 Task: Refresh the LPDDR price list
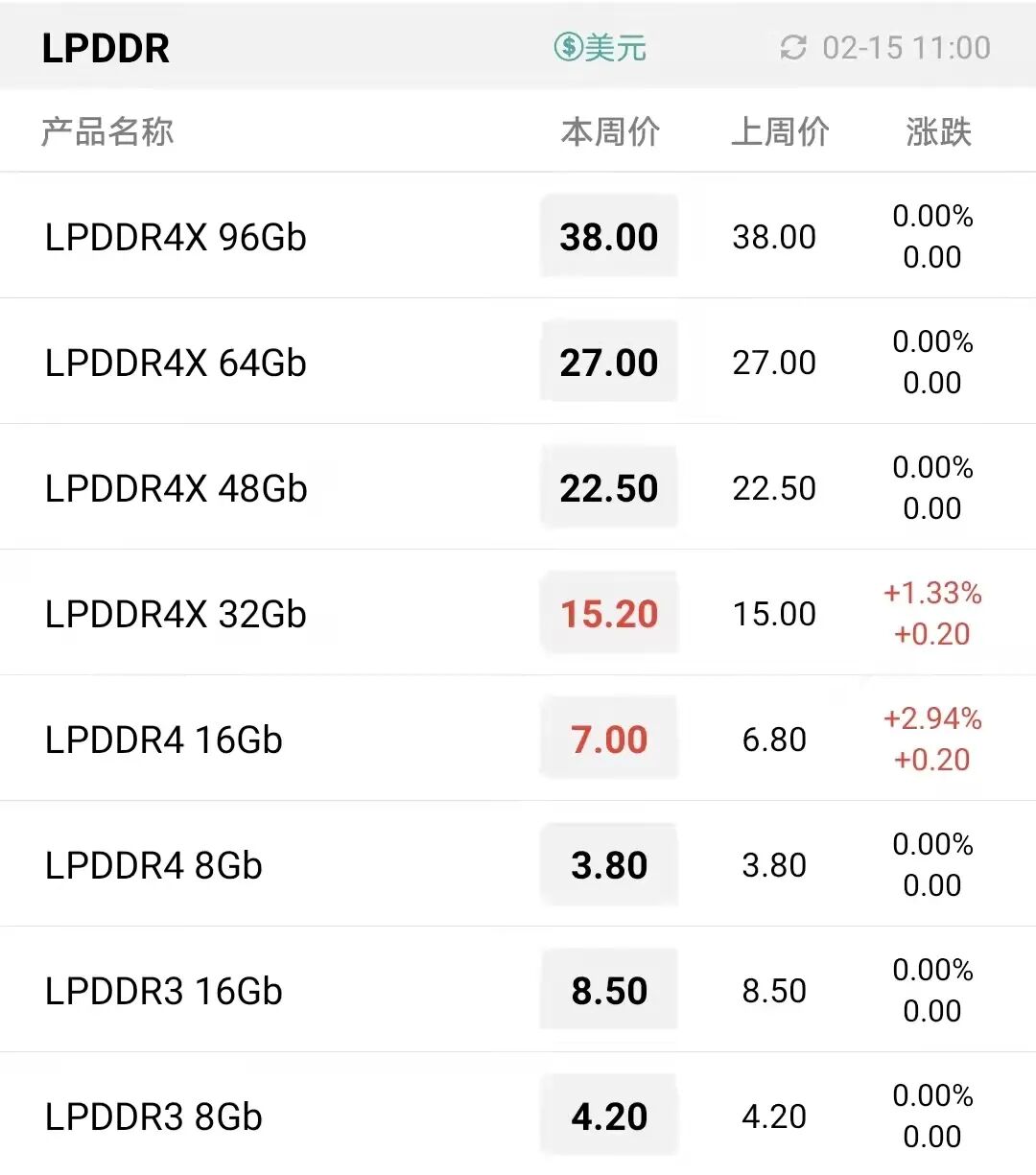(x=794, y=47)
